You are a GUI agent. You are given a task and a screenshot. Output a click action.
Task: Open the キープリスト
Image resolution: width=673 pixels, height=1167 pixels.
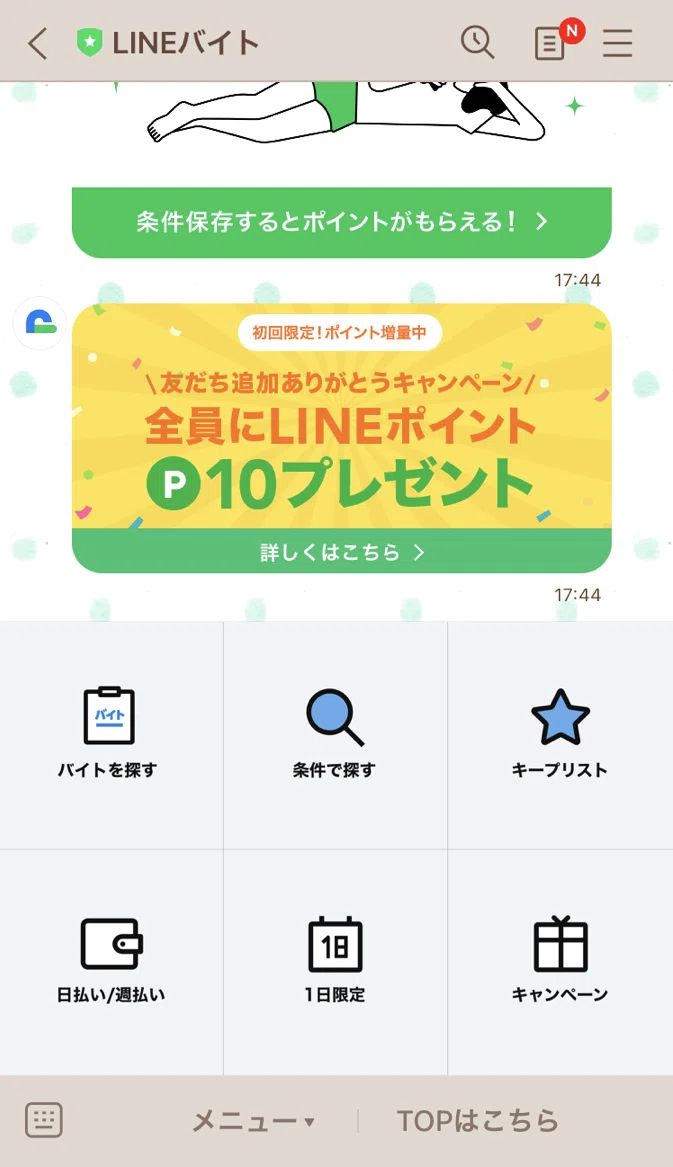coord(560,735)
